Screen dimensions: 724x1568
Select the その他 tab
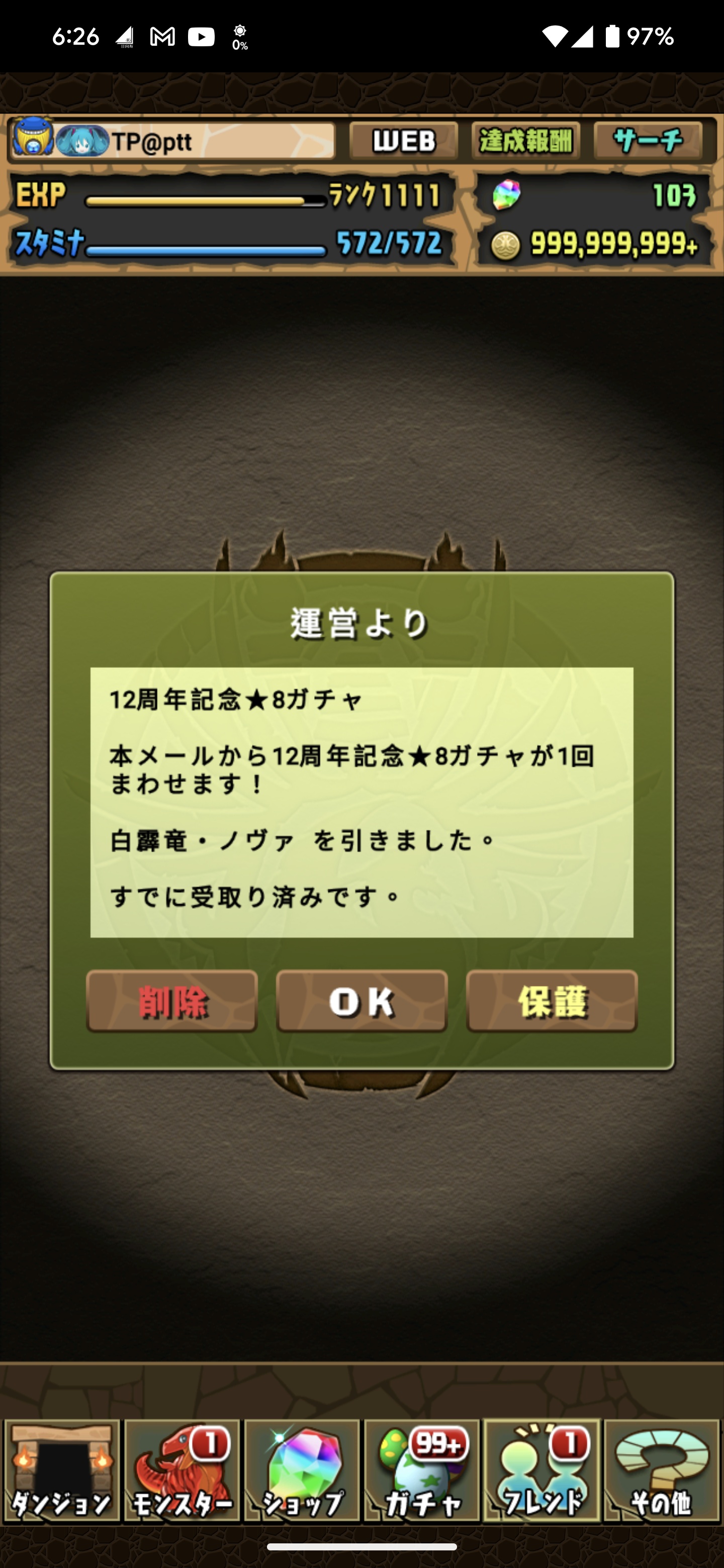[662, 1471]
